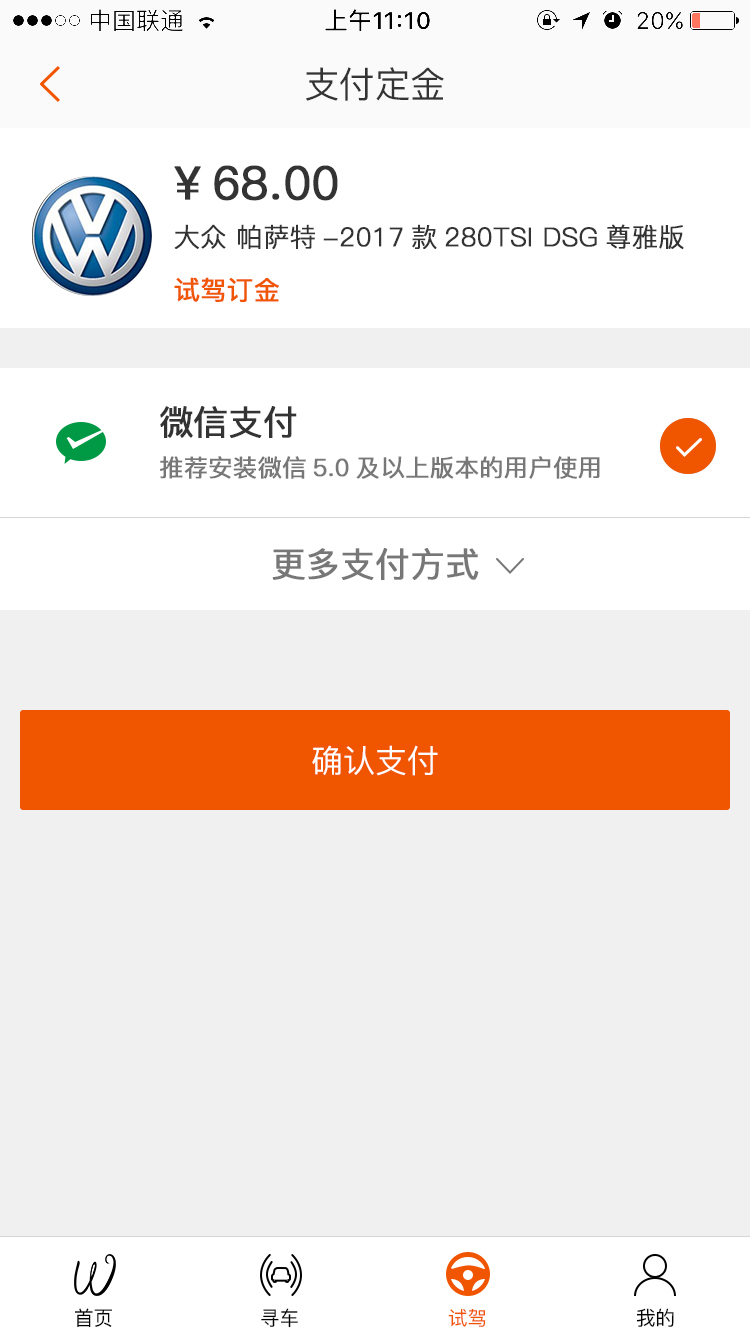
Task: Expand 更多支付方式 options
Action: pos(398,565)
